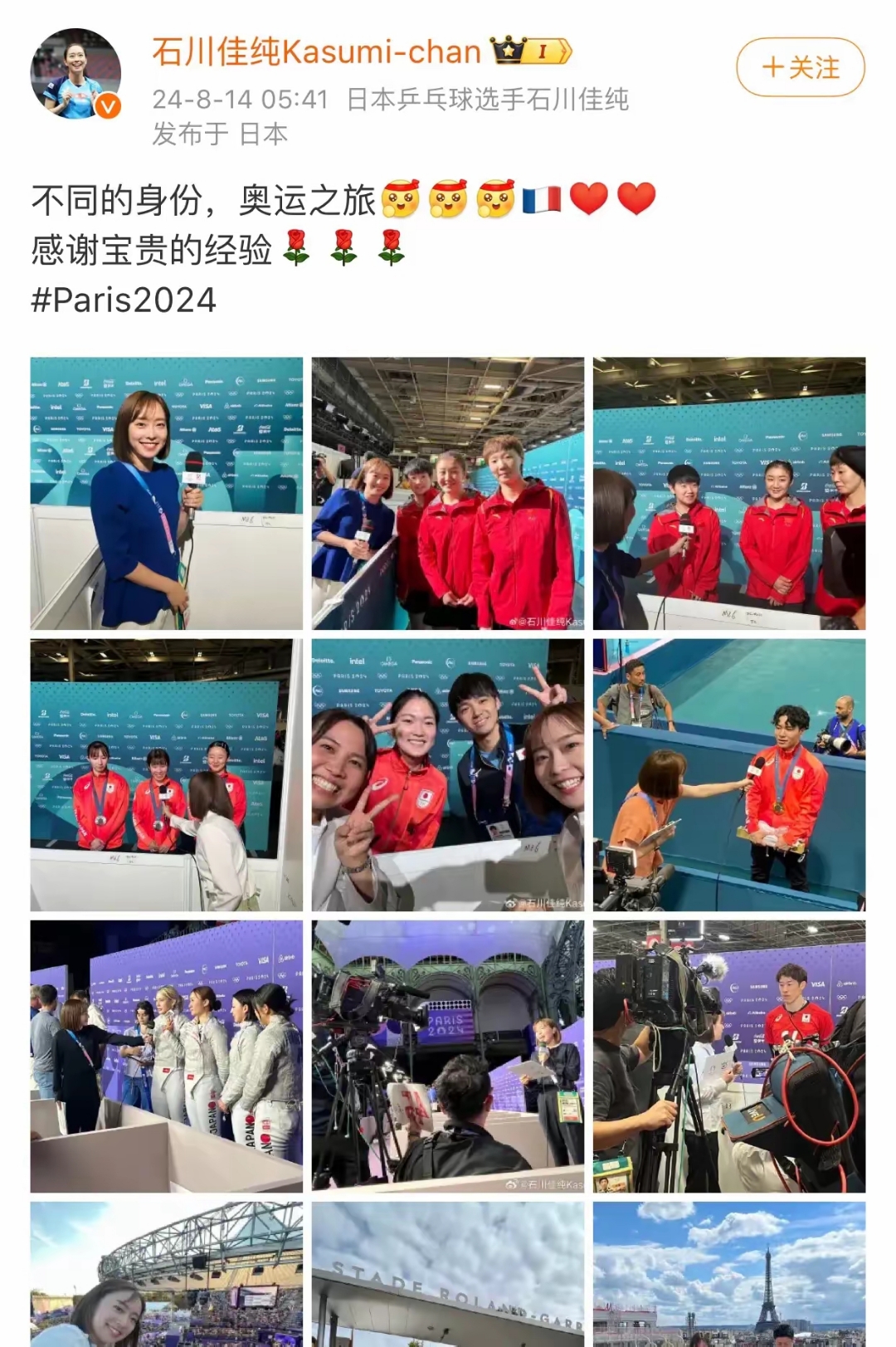Open the poster's profile avatar
The image size is (896, 1347).
point(75,73)
